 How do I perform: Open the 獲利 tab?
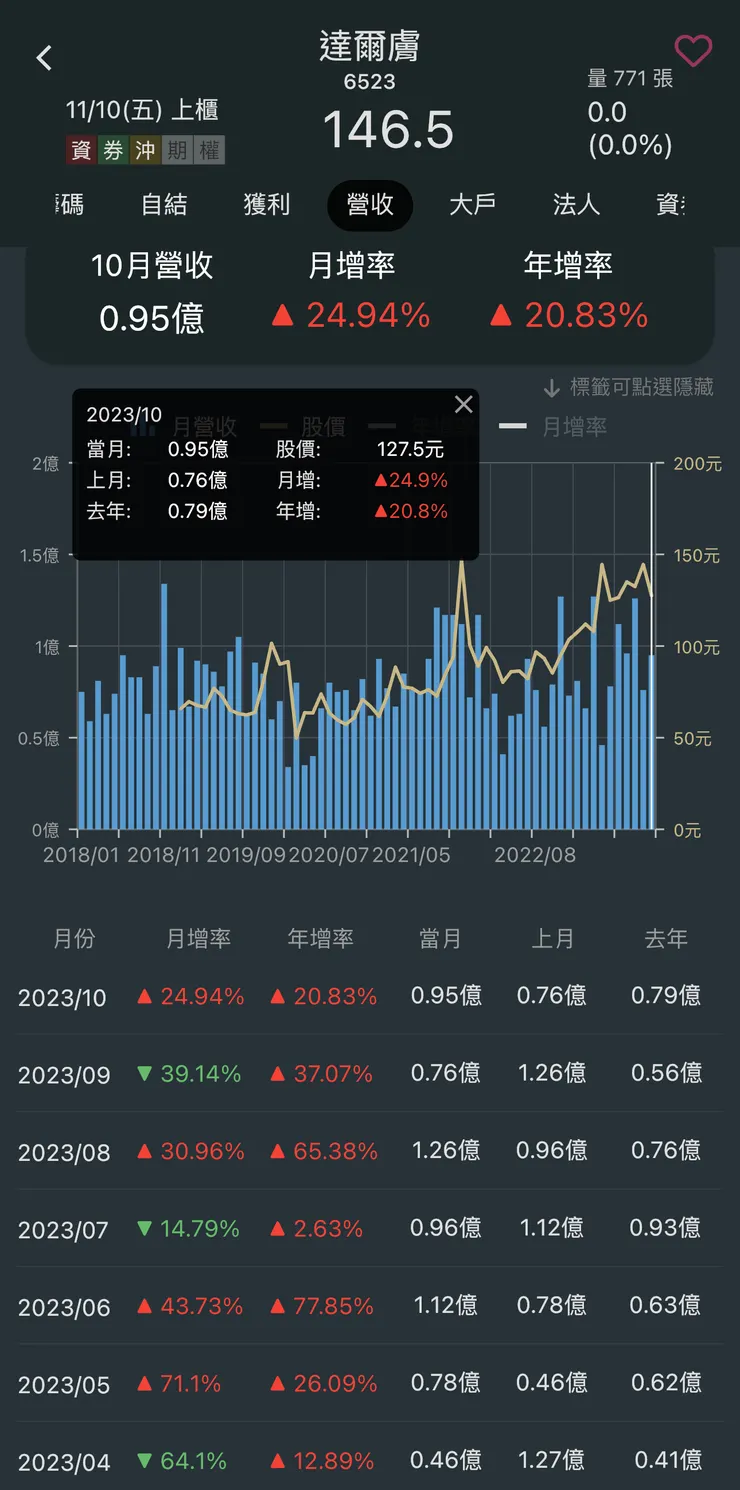pyautogui.click(x=265, y=205)
